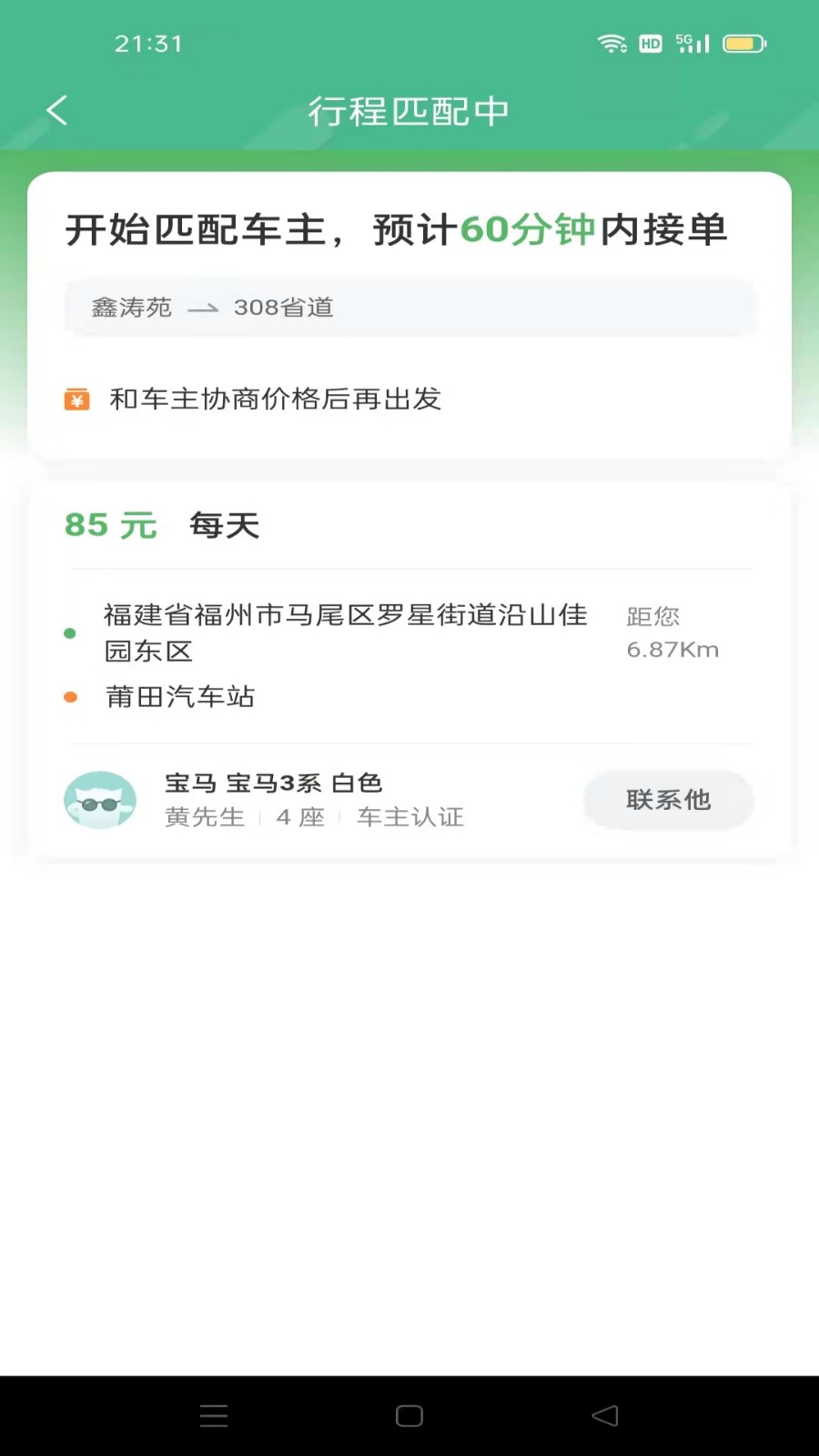
Task: Select the 宝马 宝马3系 白色 car description
Action: (273, 783)
